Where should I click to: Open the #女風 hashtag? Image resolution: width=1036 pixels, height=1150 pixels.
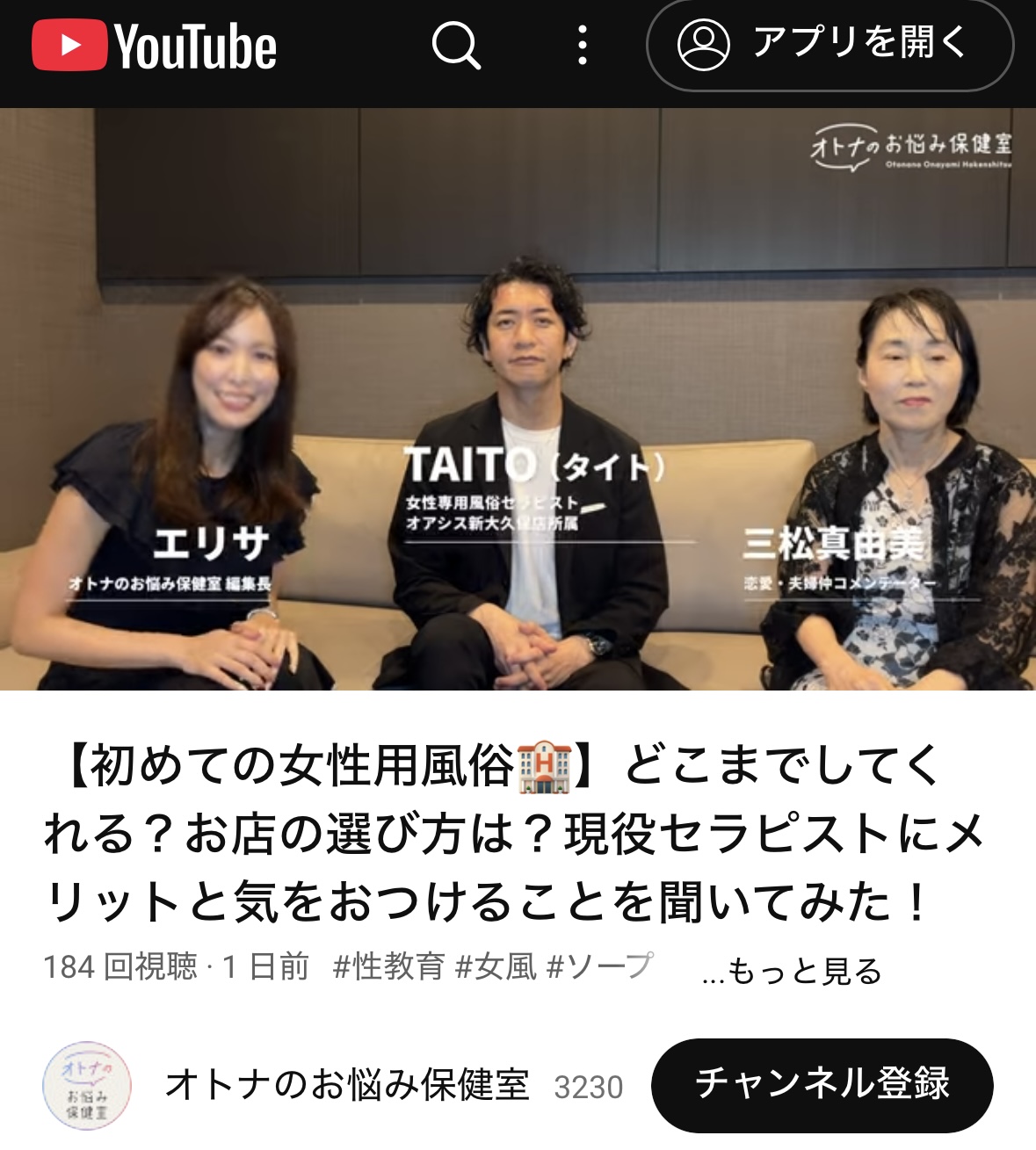coord(496,967)
